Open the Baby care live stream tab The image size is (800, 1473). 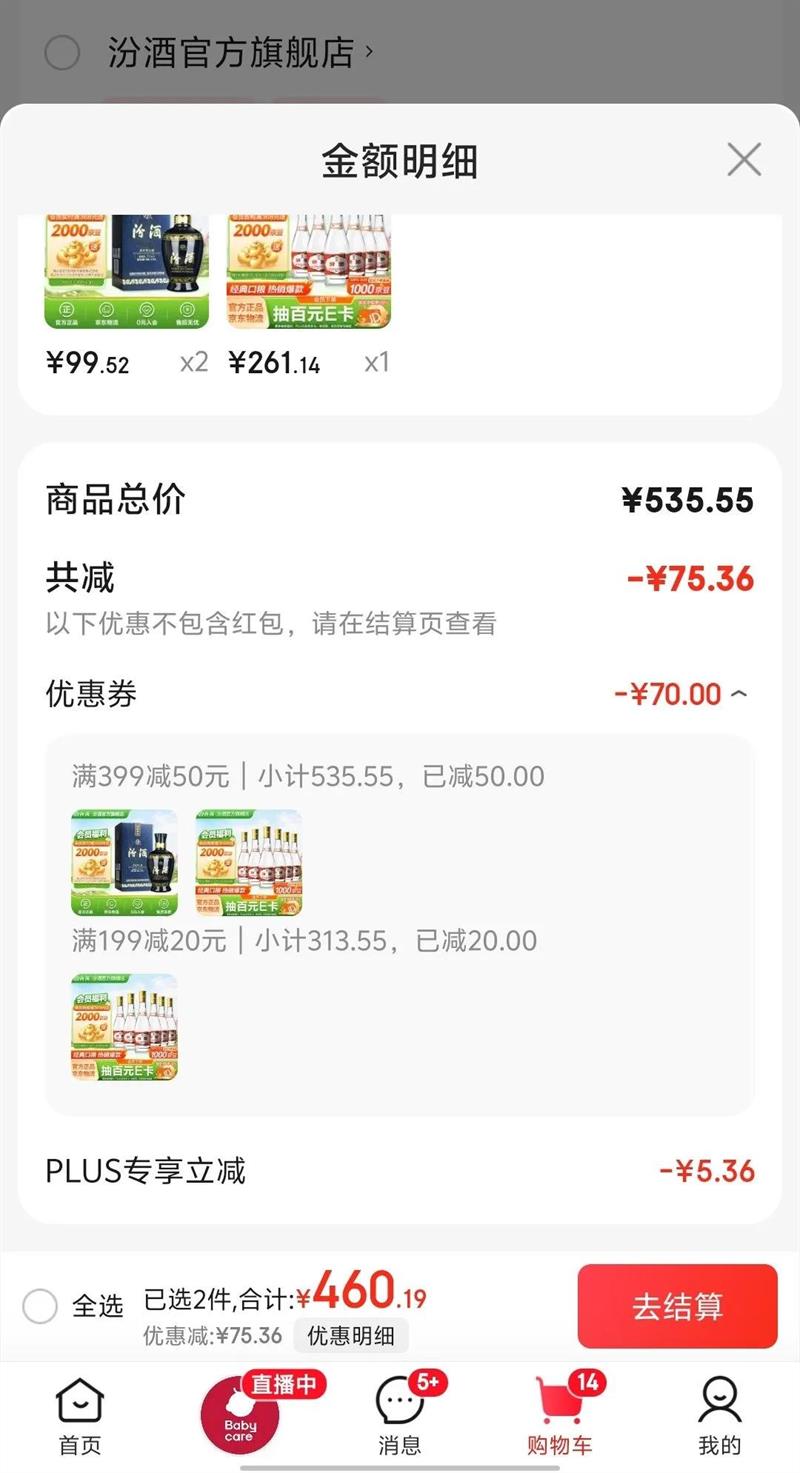[x=240, y=1414]
